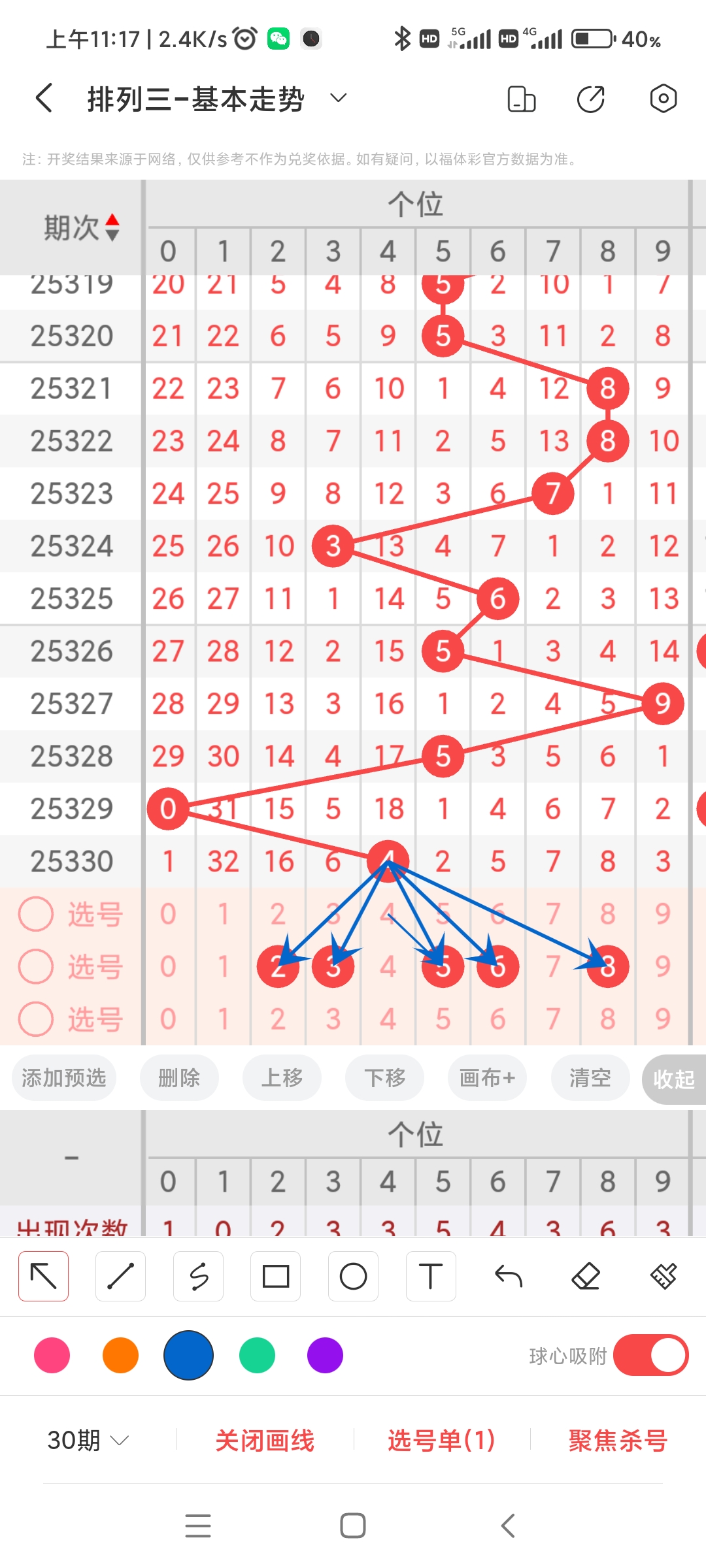Viewport: 706px width, 1568px height.
Task: Select the straight line drawing tool
Action: 120,1275
